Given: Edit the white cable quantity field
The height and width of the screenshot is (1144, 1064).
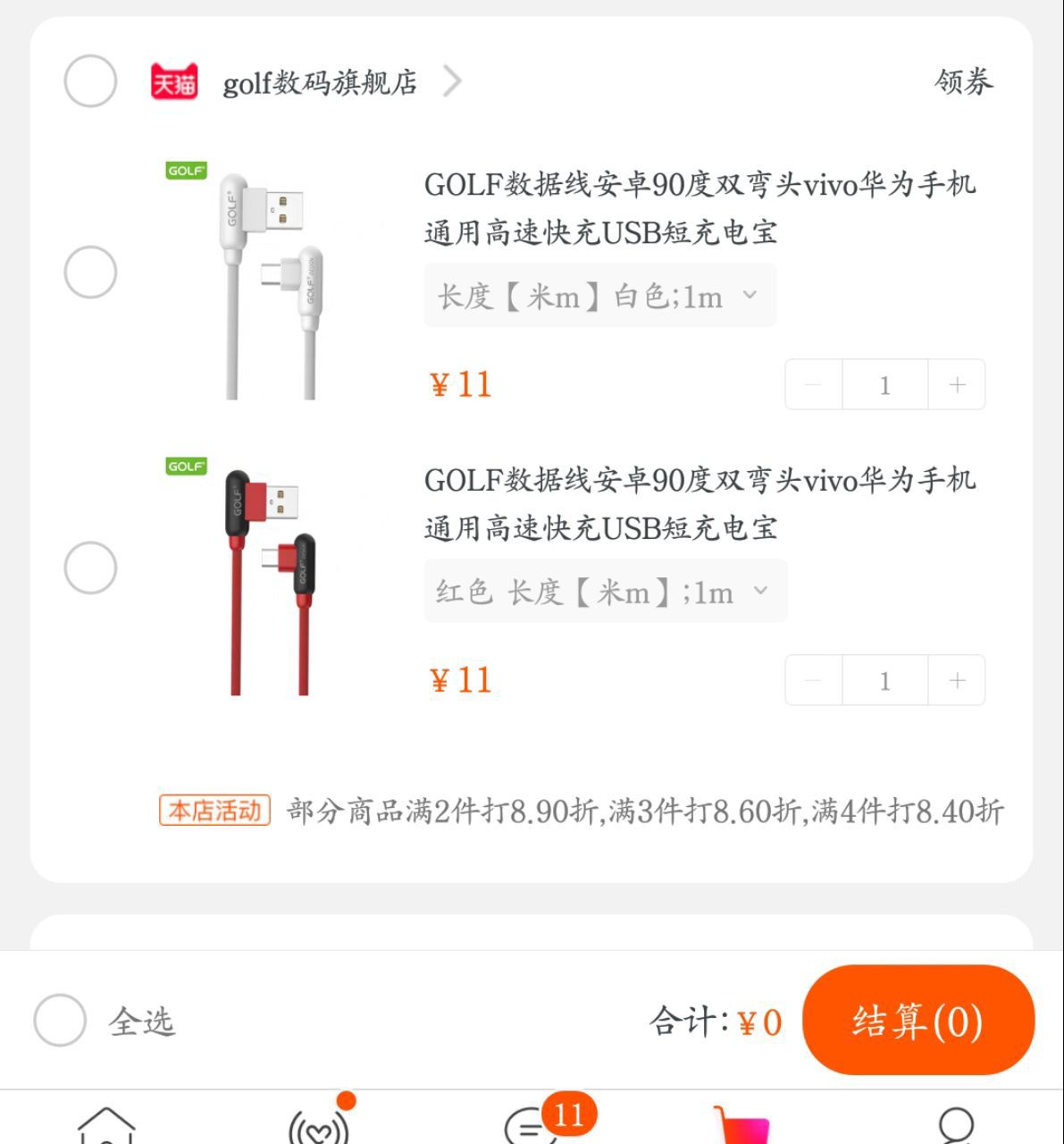Looking at the screenshot, I should [884, 385].
